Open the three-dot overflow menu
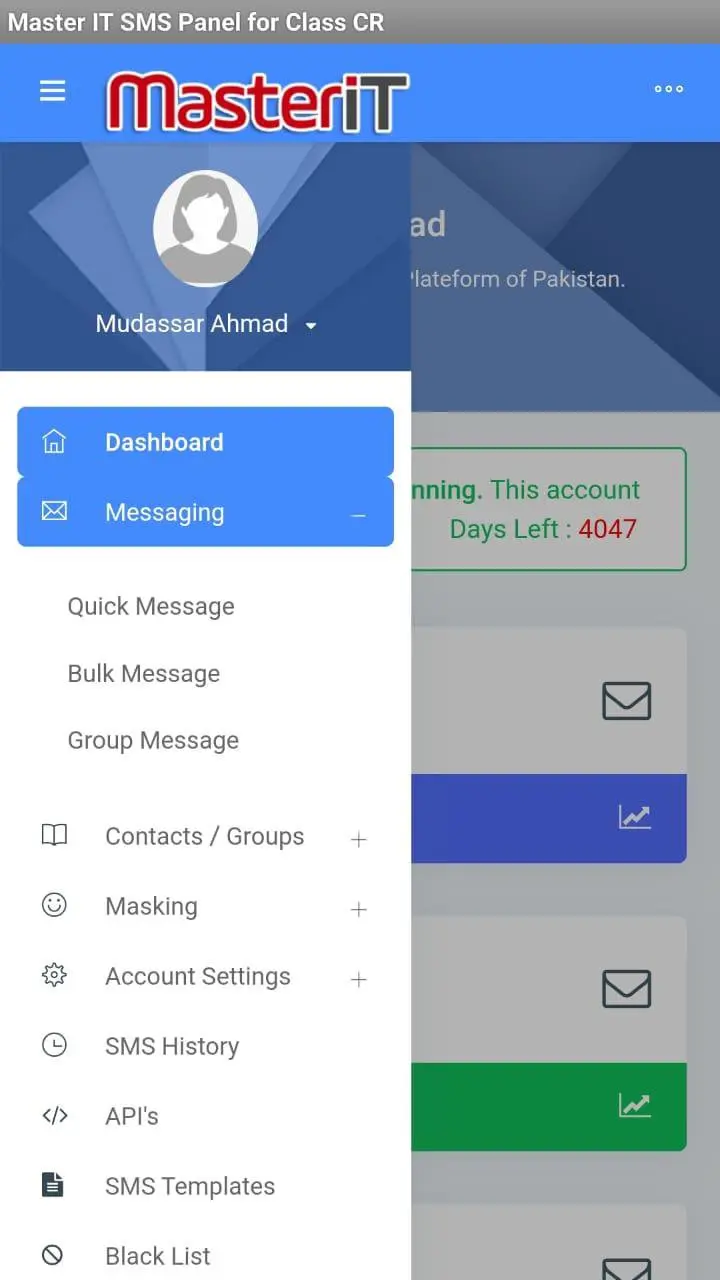The image size is (720, 1280). [x=668, y=89]
